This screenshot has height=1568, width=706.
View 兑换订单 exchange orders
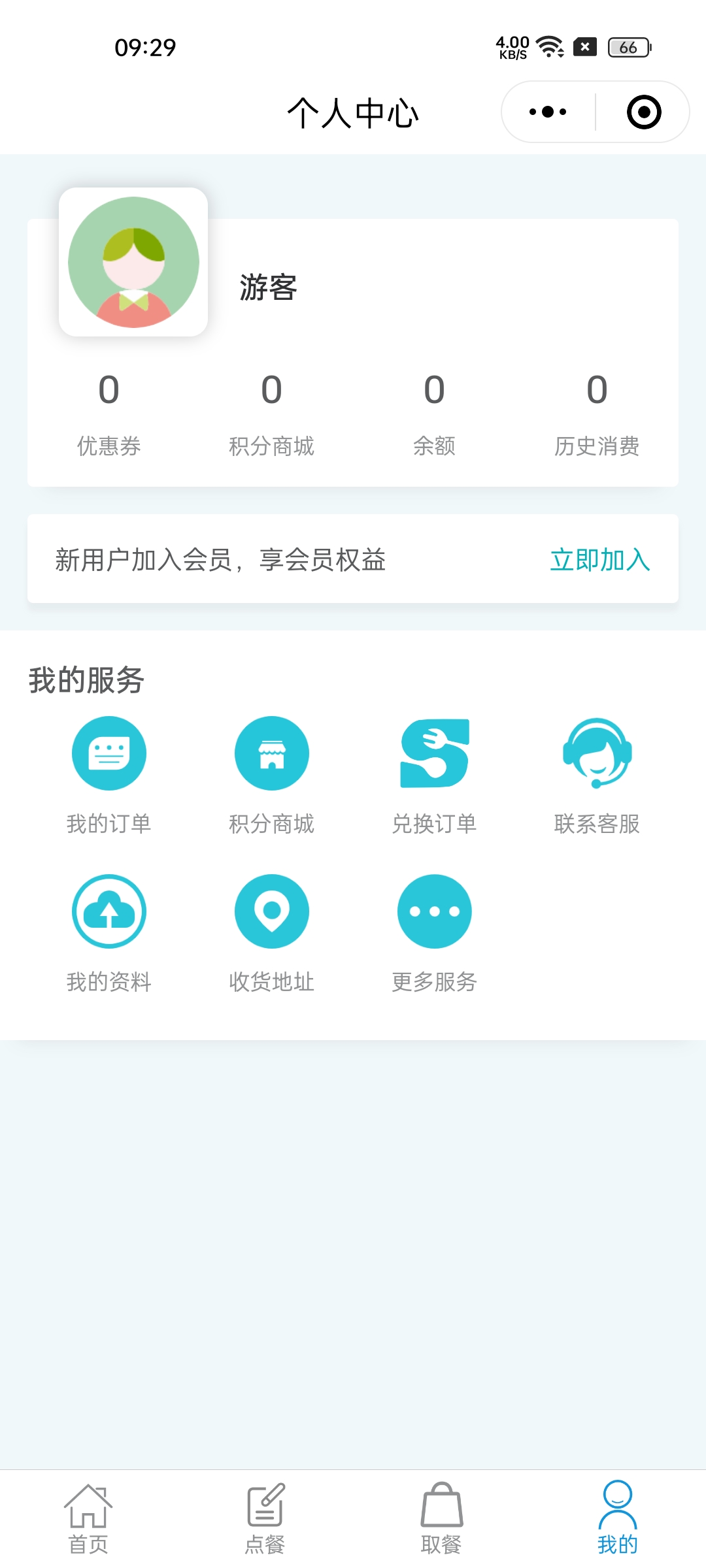click(x=434, y=775)
